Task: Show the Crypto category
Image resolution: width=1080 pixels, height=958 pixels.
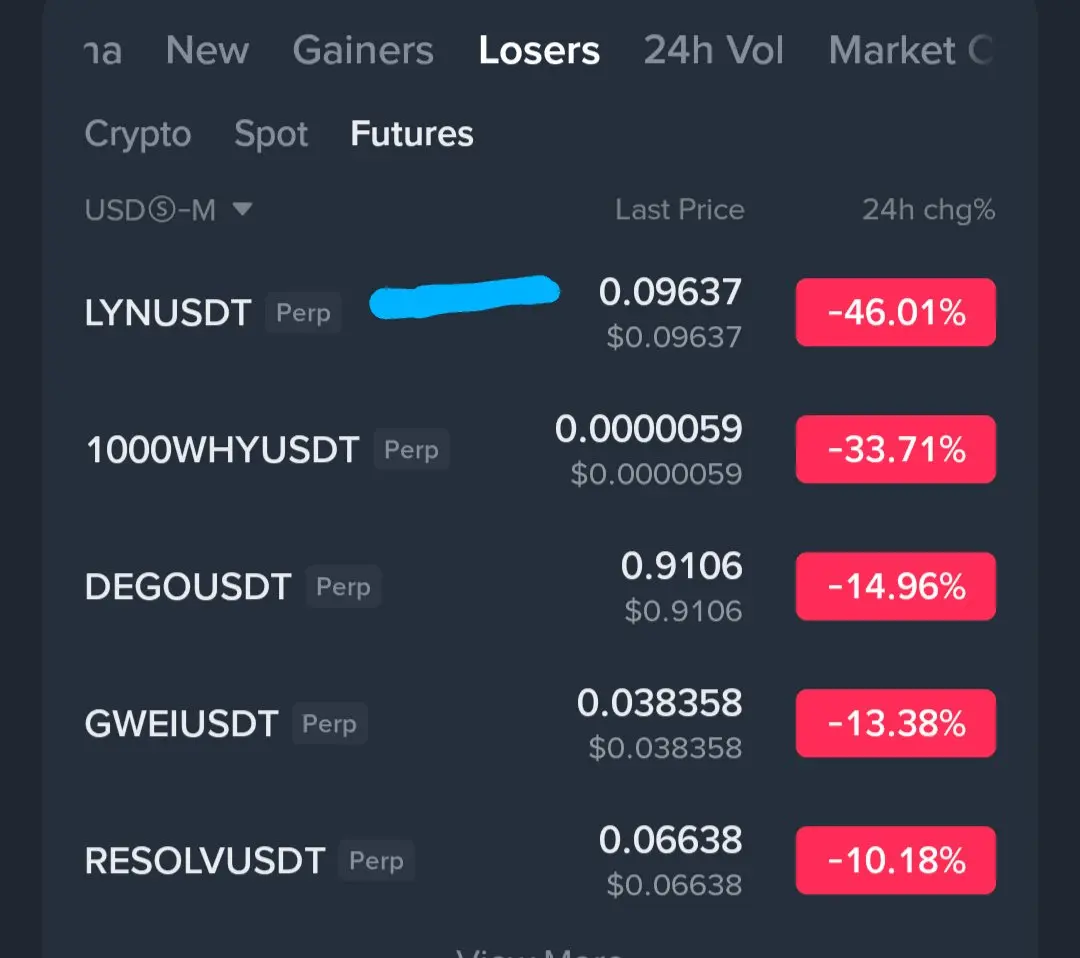Action: [x=138, y=134]
